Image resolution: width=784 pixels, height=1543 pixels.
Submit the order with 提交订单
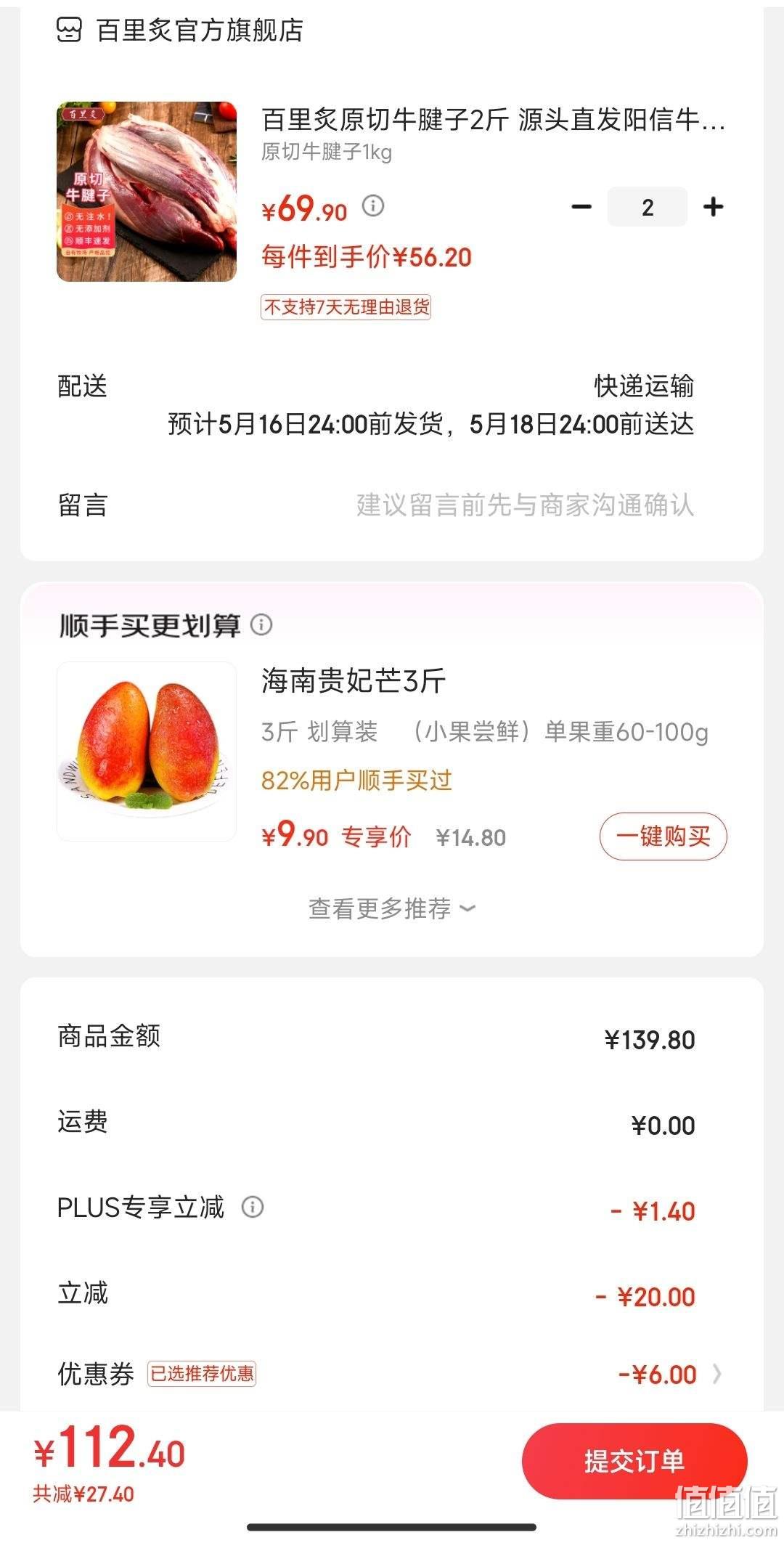[634, 1461]
